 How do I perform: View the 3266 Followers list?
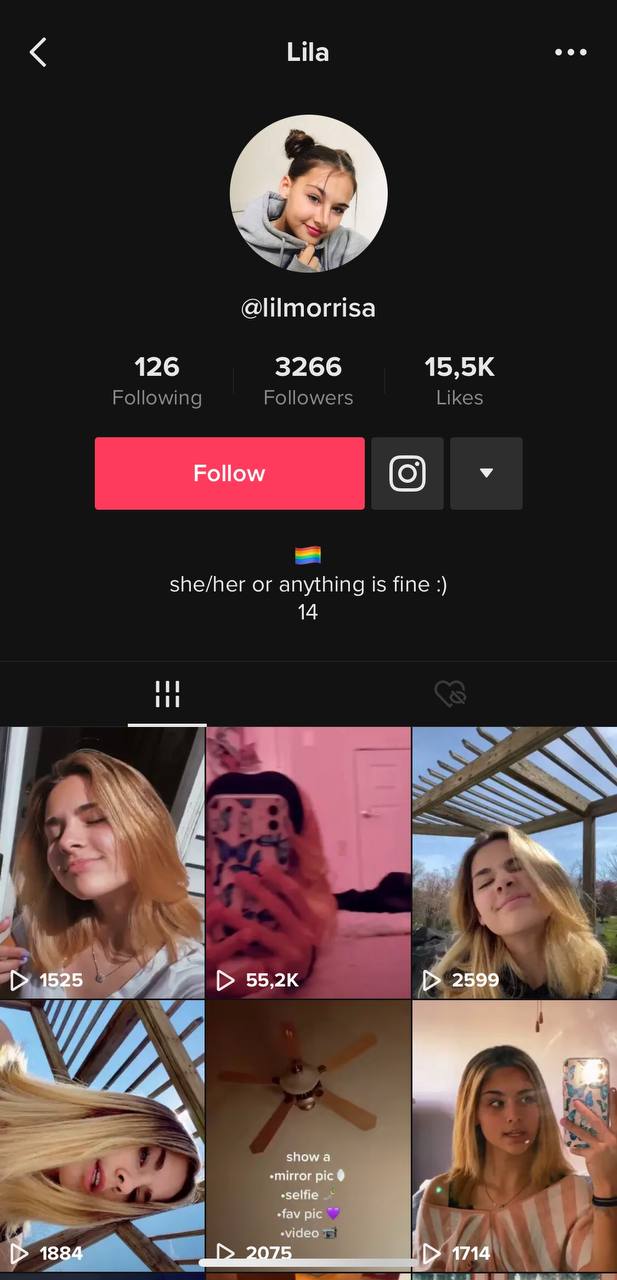(x=308, y=381)
